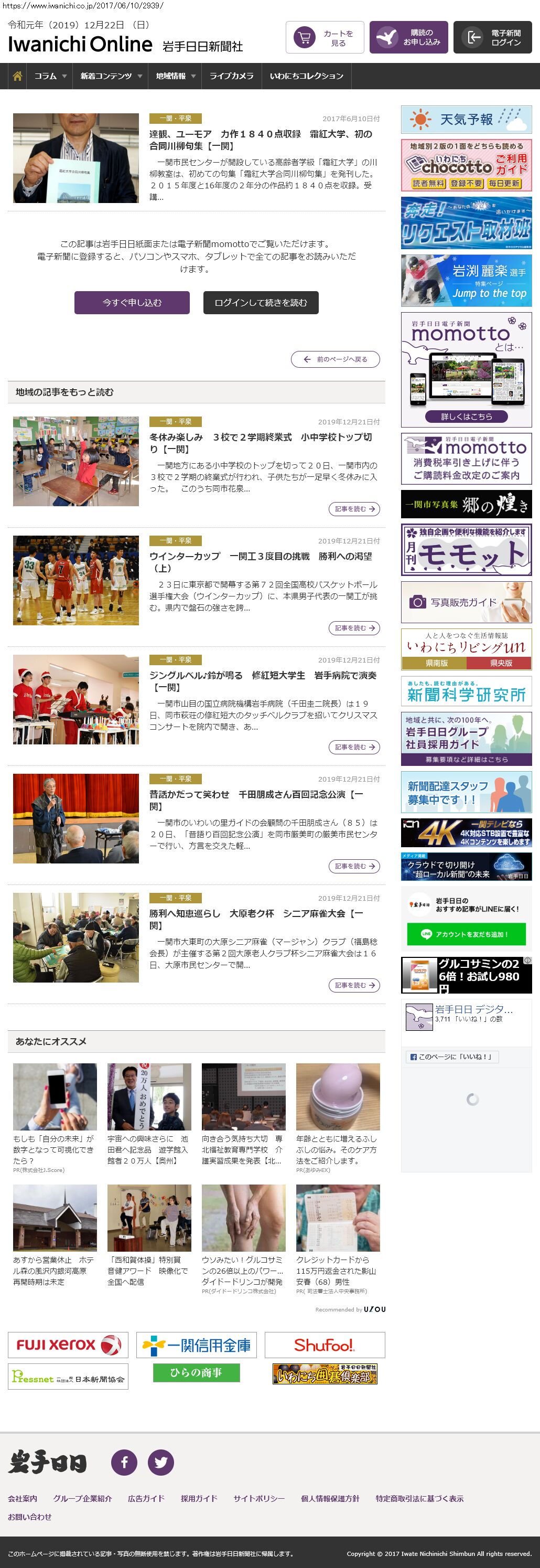Go back with 前のページへ戻る
Image resolution: width=540 pixels, height=1568 pixels.
[335, 359]
